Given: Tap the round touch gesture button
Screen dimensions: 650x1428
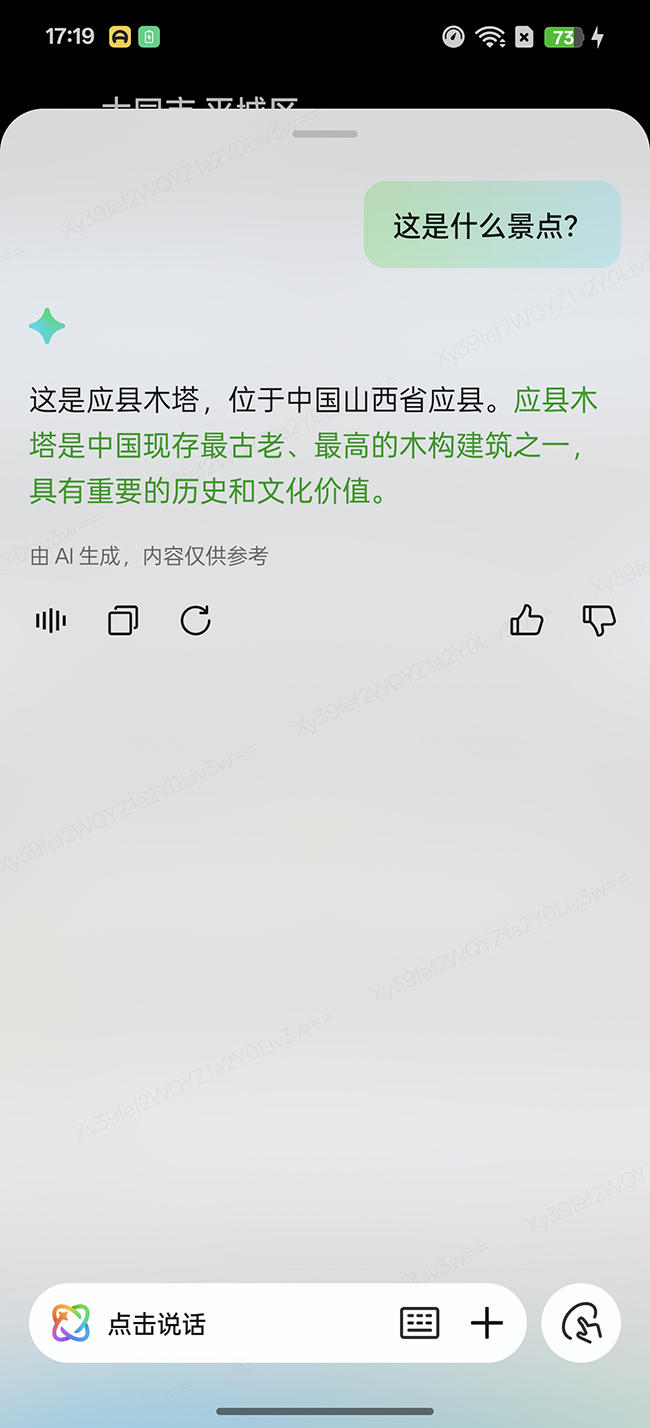Looking at the screenshot, I should [x=581, y=1323].
